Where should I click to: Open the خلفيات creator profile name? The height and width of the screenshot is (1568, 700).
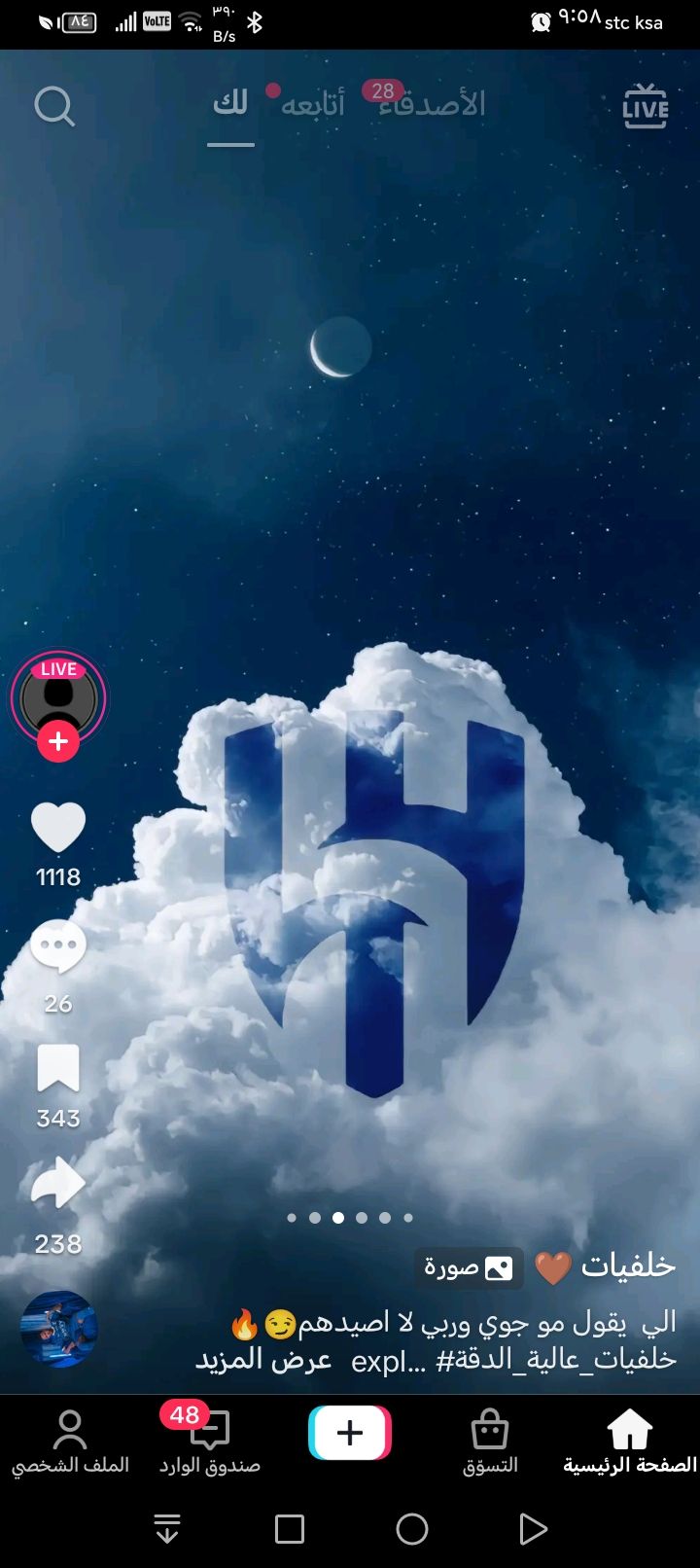[x=628, y=1265]
